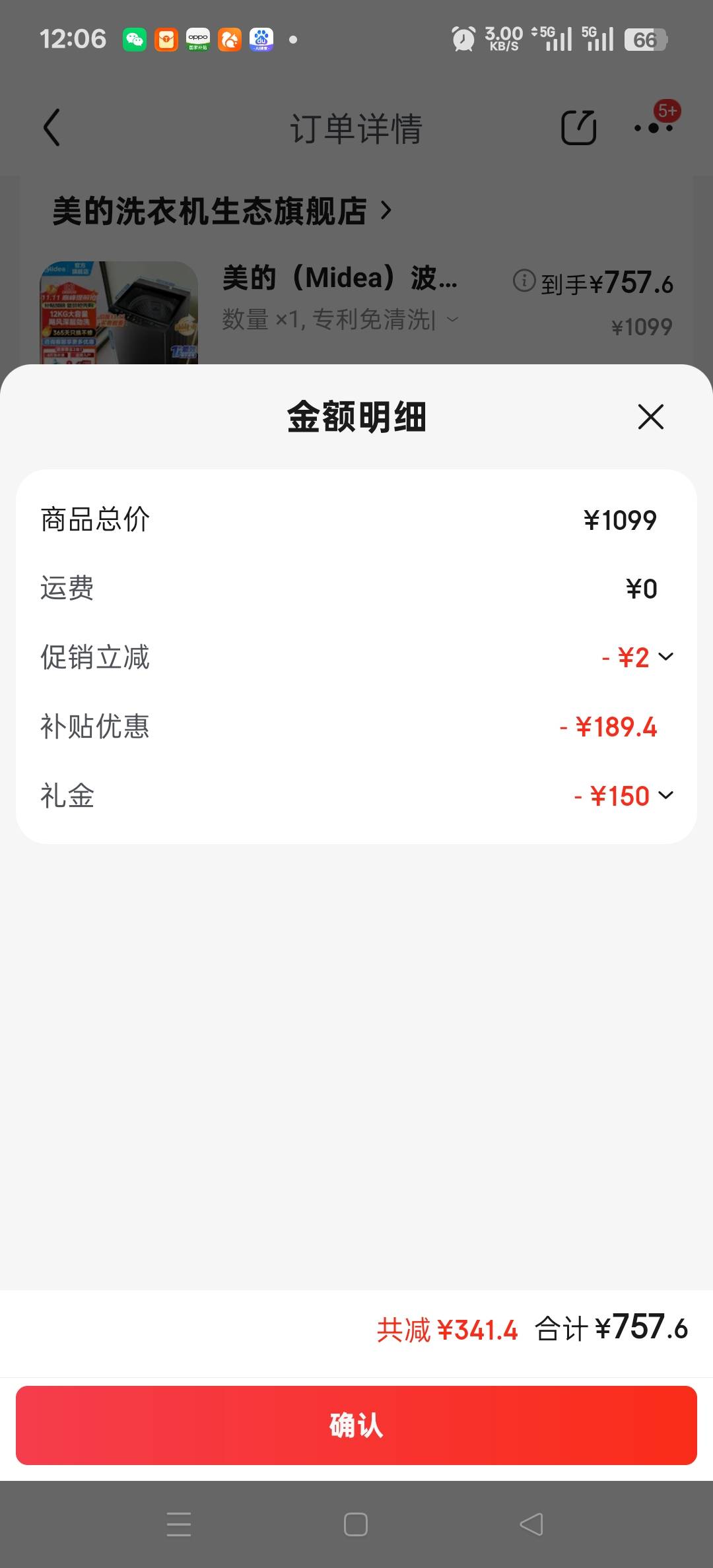Image resolution: width=713 pixels, height=1568 pixels.
Task: Go to the system home screen
Action: pos(356,1524)
